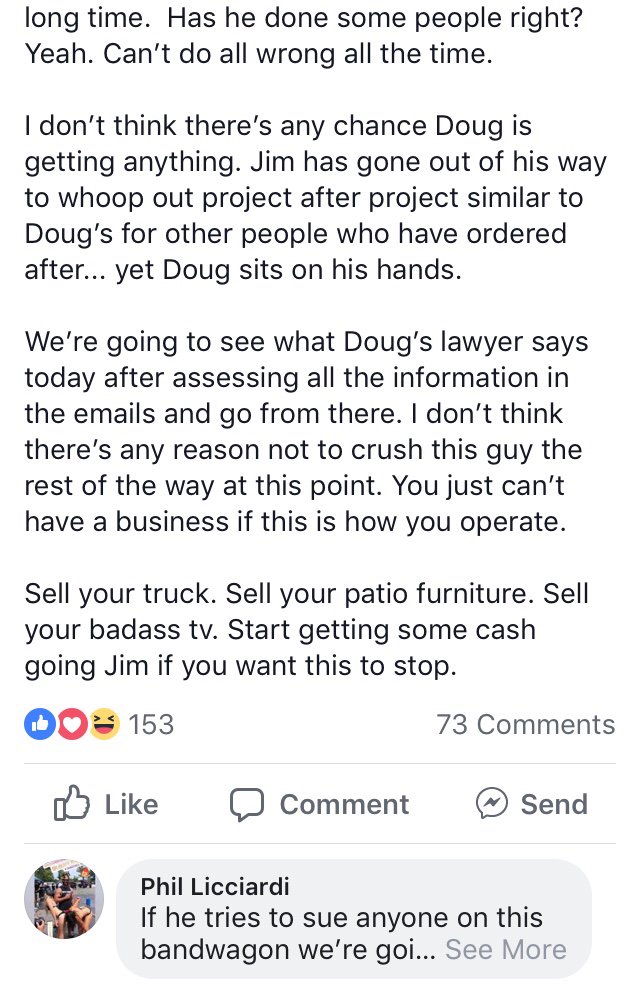Open the 73 Comments link
Screen dimensions: 640x989
(x=525, y=724)
